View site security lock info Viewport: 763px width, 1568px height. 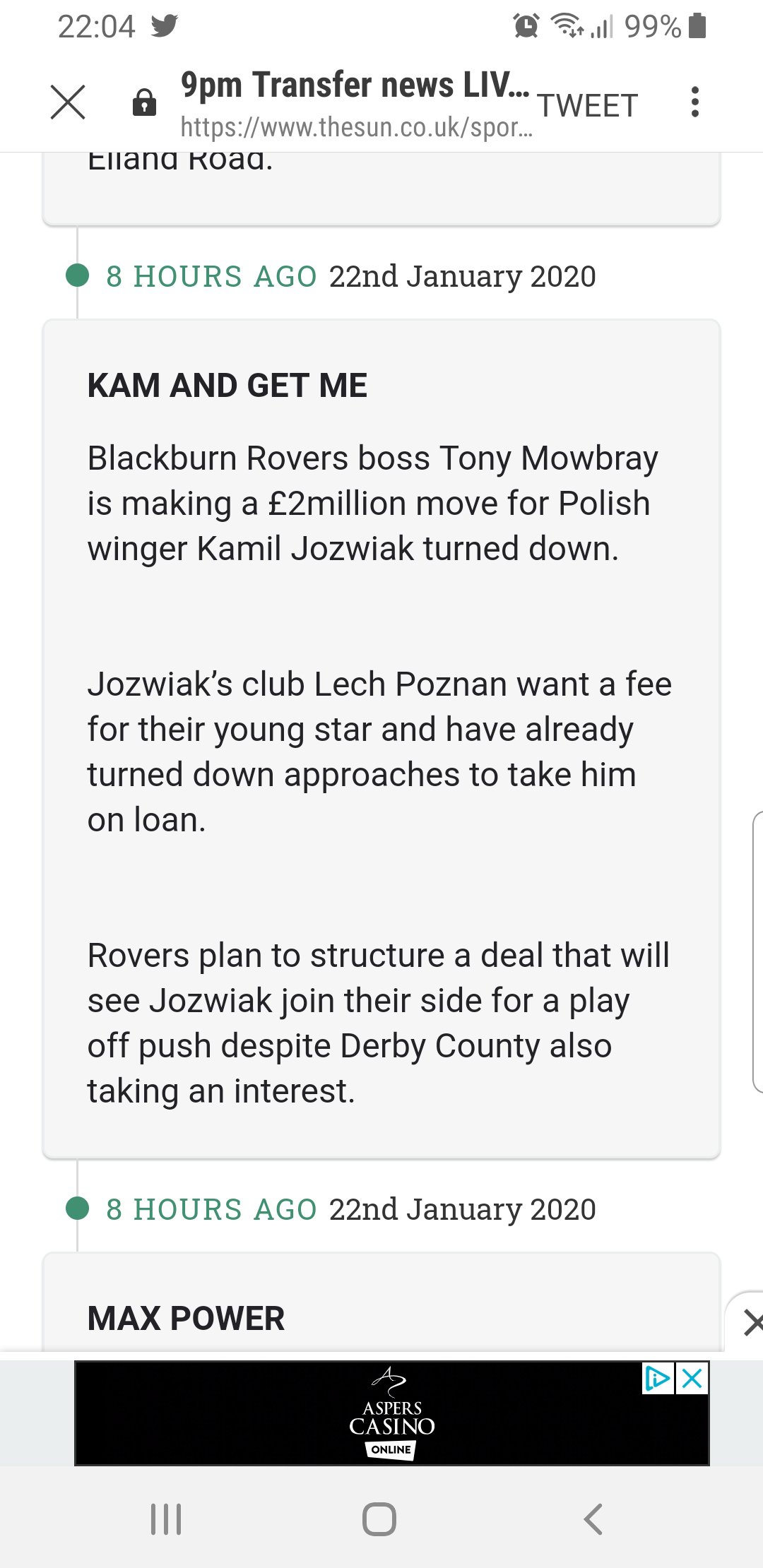(144, 103)
